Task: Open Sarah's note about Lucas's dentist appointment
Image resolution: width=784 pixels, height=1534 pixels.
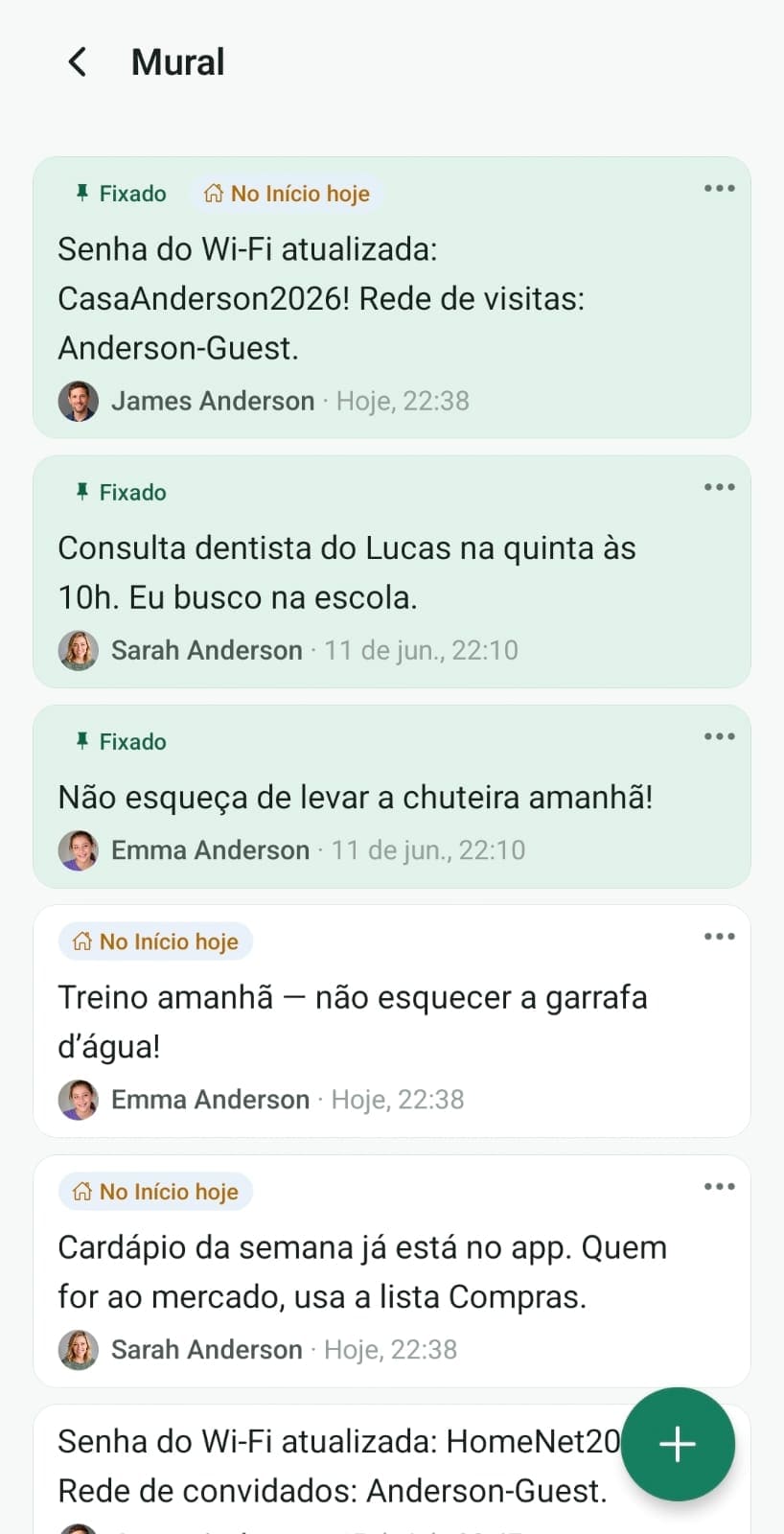Action: [x=392, y=571]
